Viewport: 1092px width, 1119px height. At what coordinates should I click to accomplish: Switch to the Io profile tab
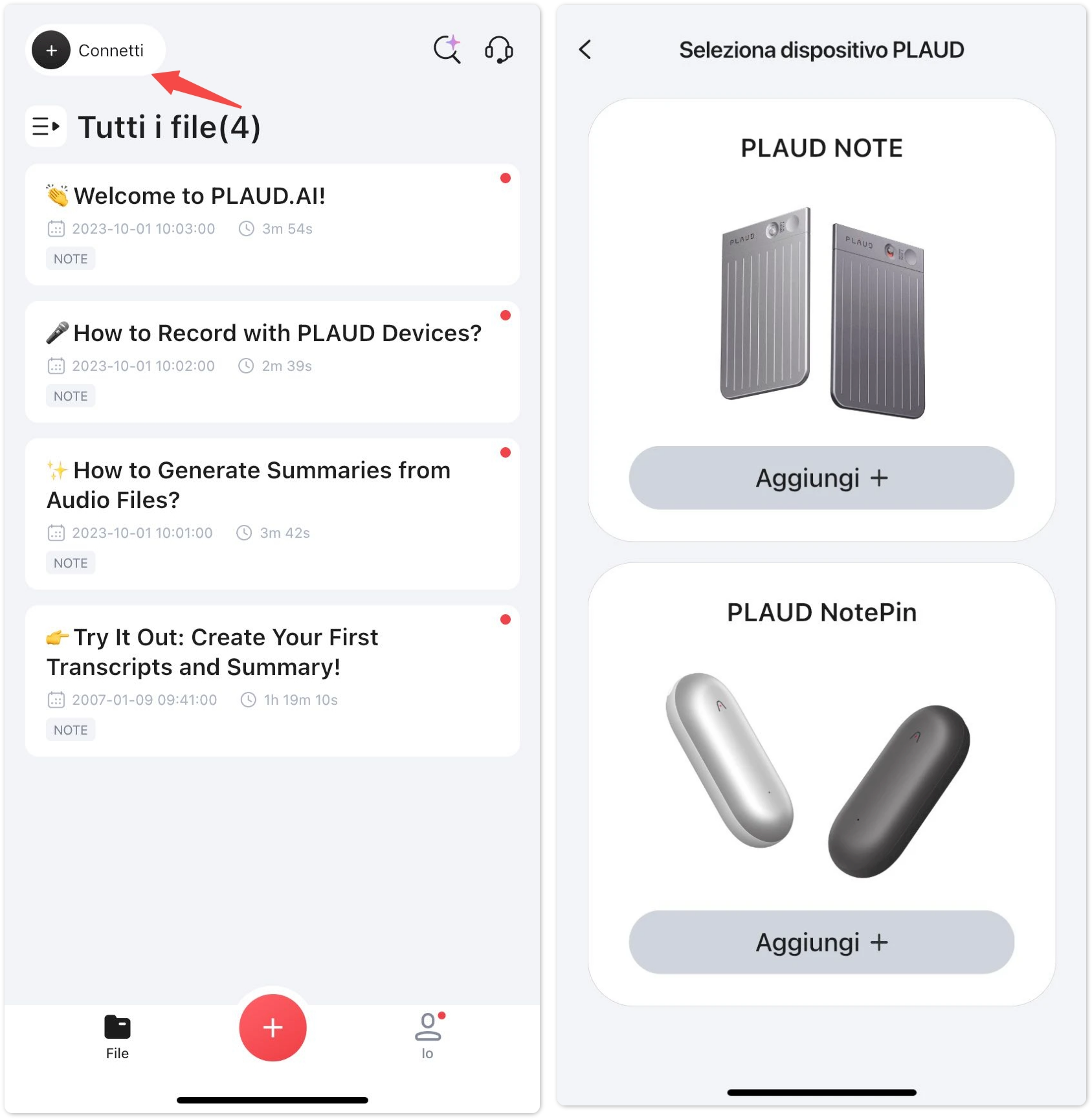[427, 1036]
